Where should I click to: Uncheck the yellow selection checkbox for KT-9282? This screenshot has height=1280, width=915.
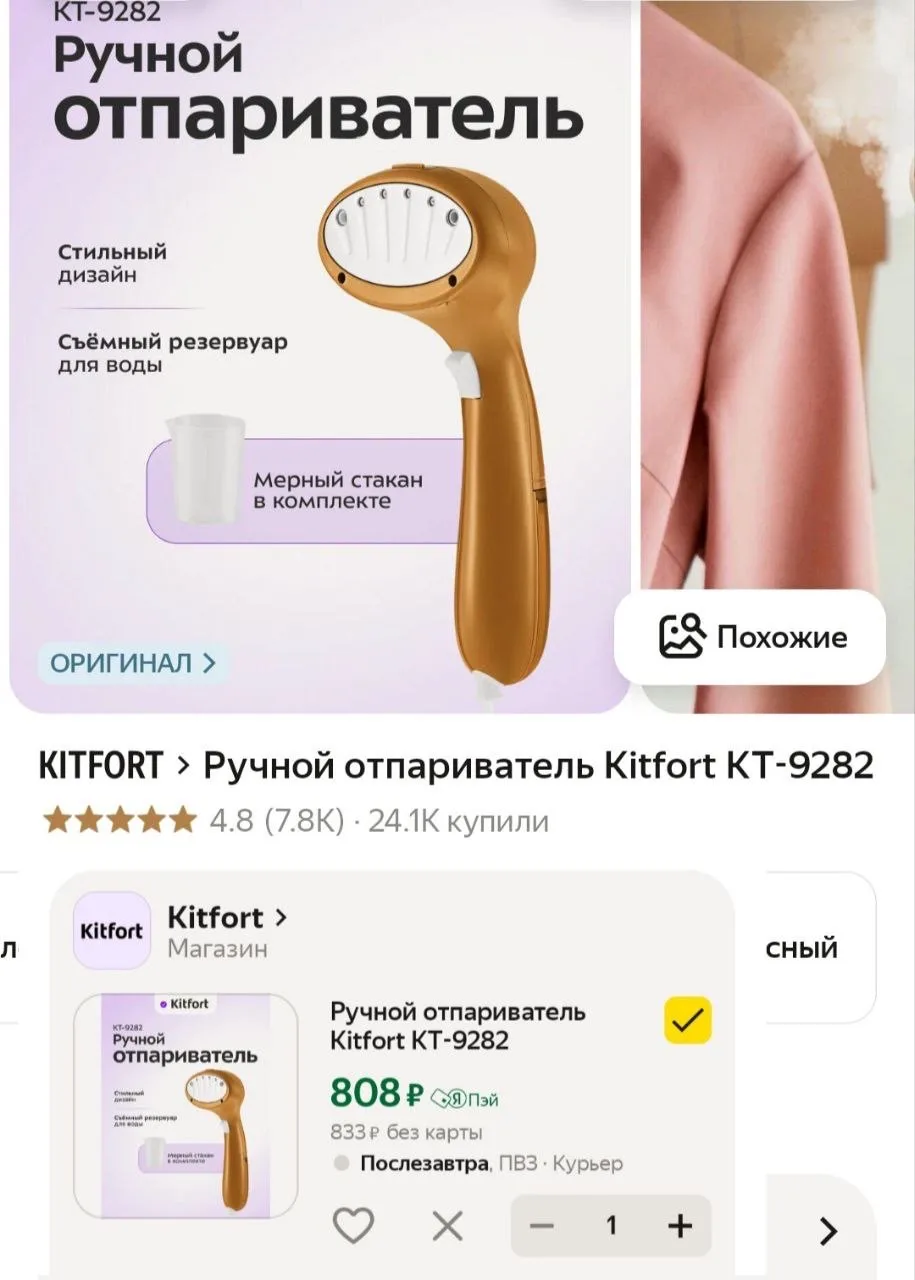click(x=688, y=1020)
